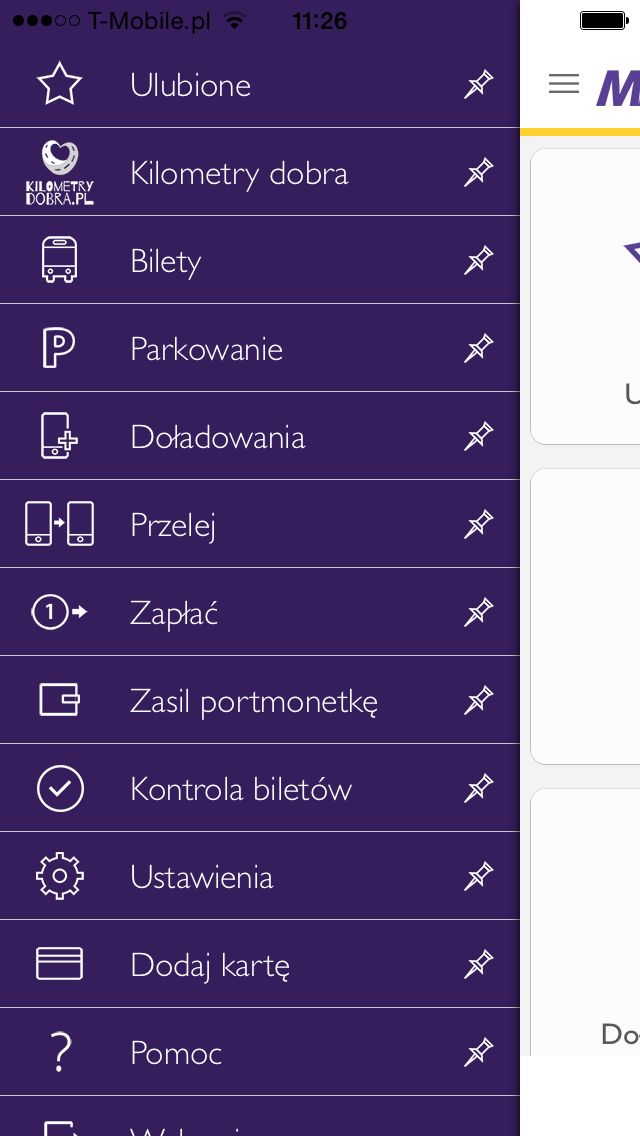Image resolution: width=640 pixels, height=1136 pixels.
Task: Pin Doładowania with its pushpin
Action: pyautogui.click(x=478, y=436)
